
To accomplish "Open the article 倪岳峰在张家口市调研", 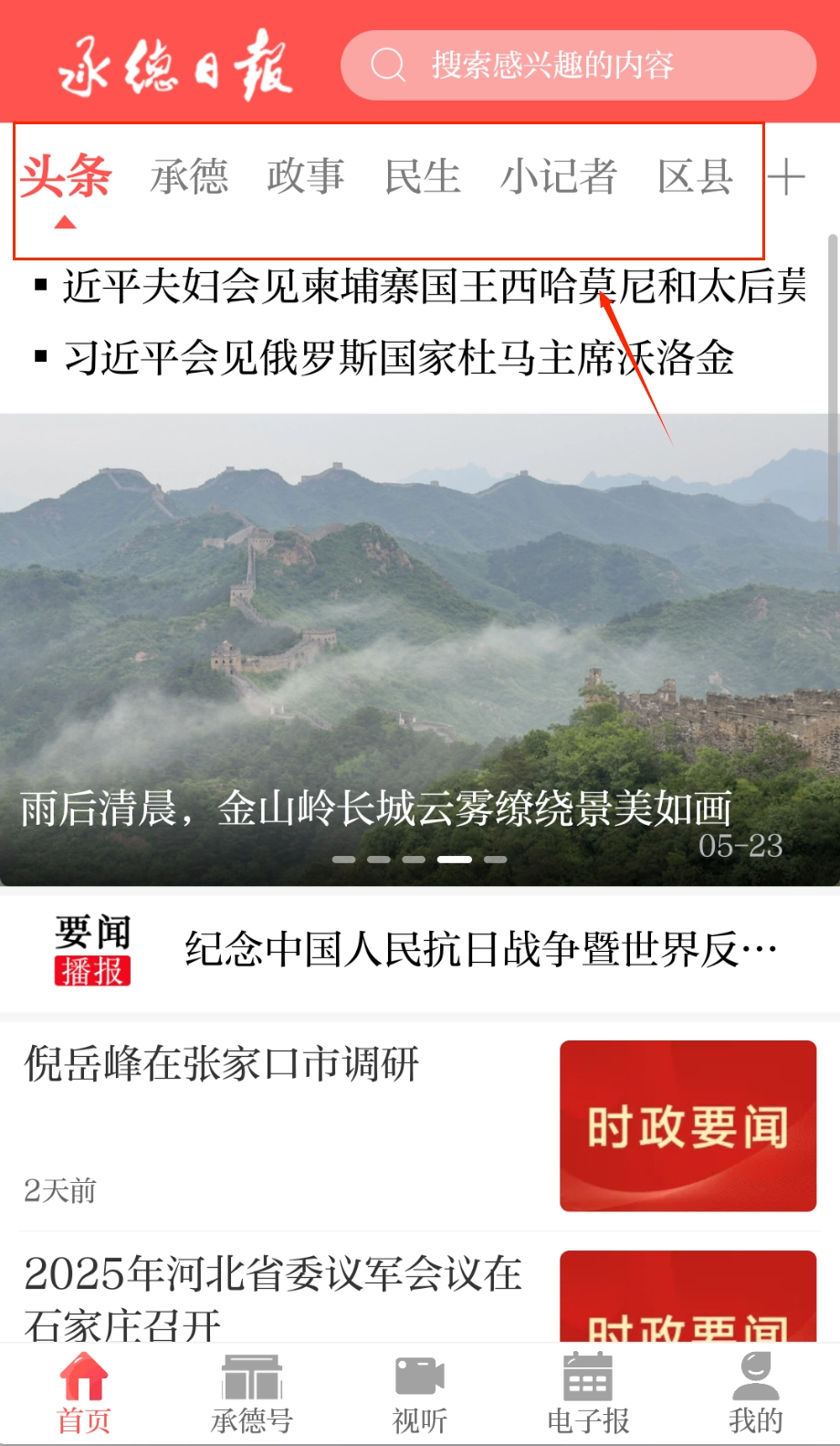I will pos(222,1064).
